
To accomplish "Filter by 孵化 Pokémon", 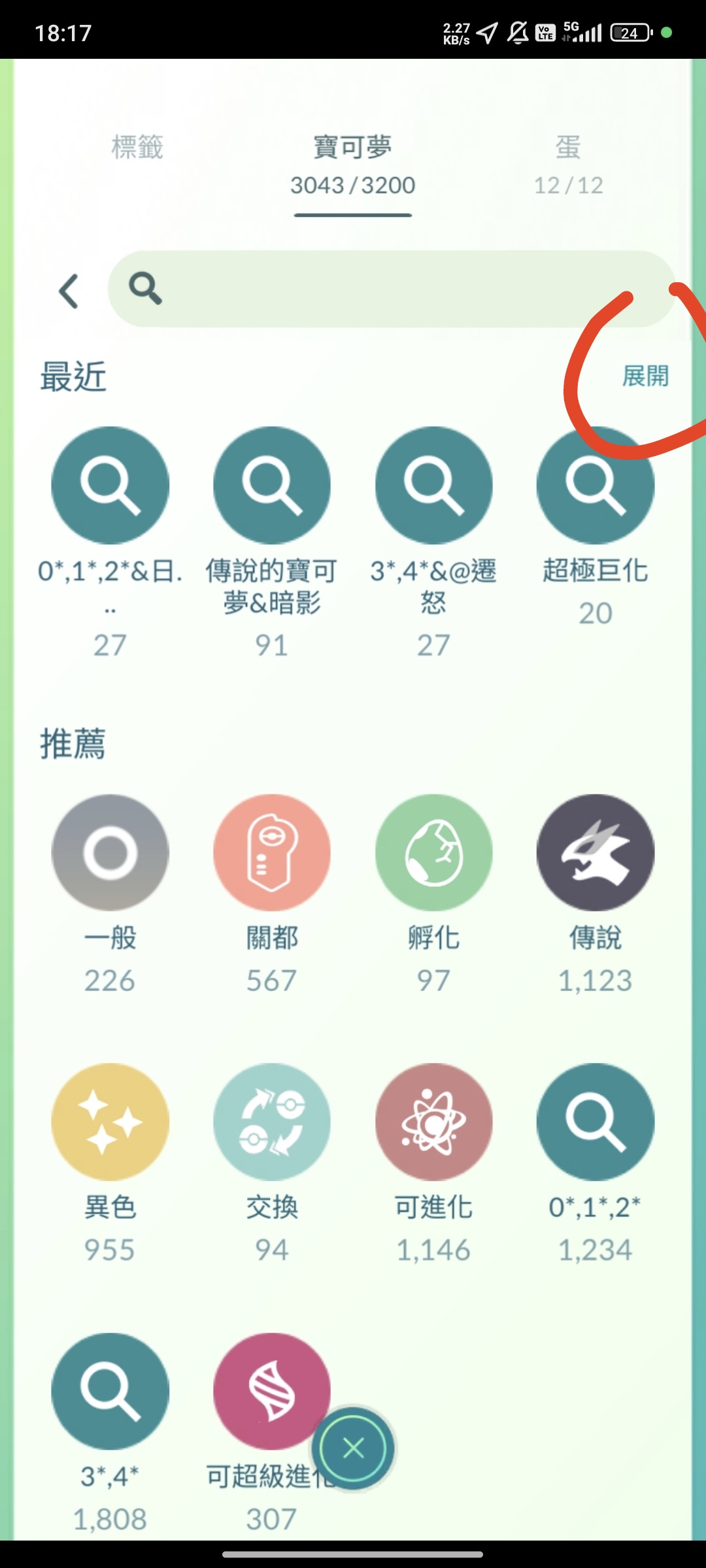I will (433, 853).
